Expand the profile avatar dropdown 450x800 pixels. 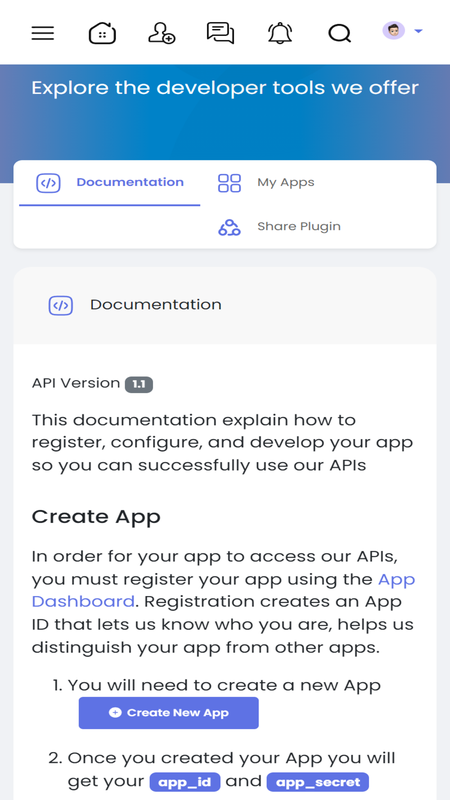click(403, 31)
